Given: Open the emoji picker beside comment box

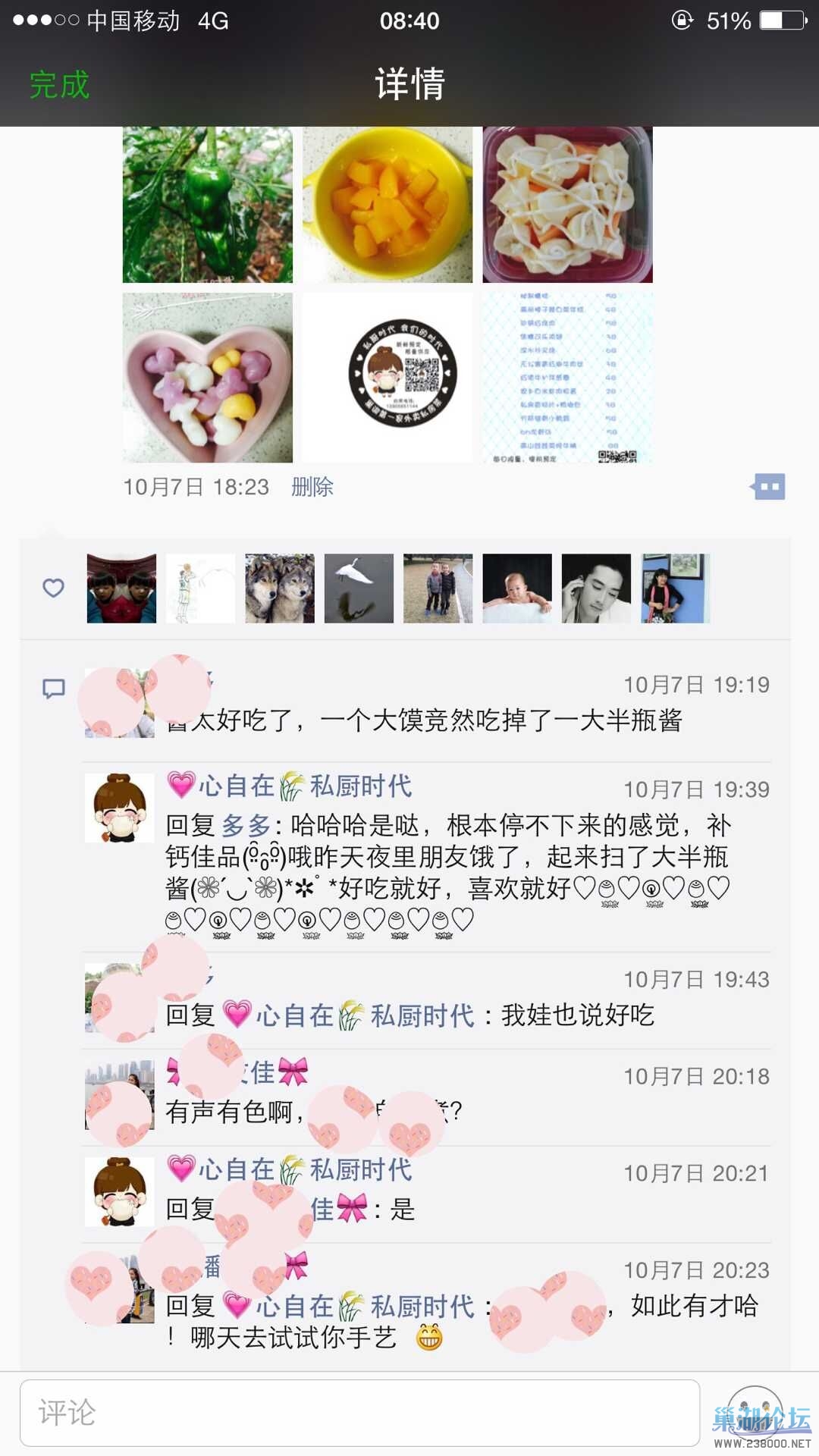Looking at the screenshot, I should tap(755, 1413).
